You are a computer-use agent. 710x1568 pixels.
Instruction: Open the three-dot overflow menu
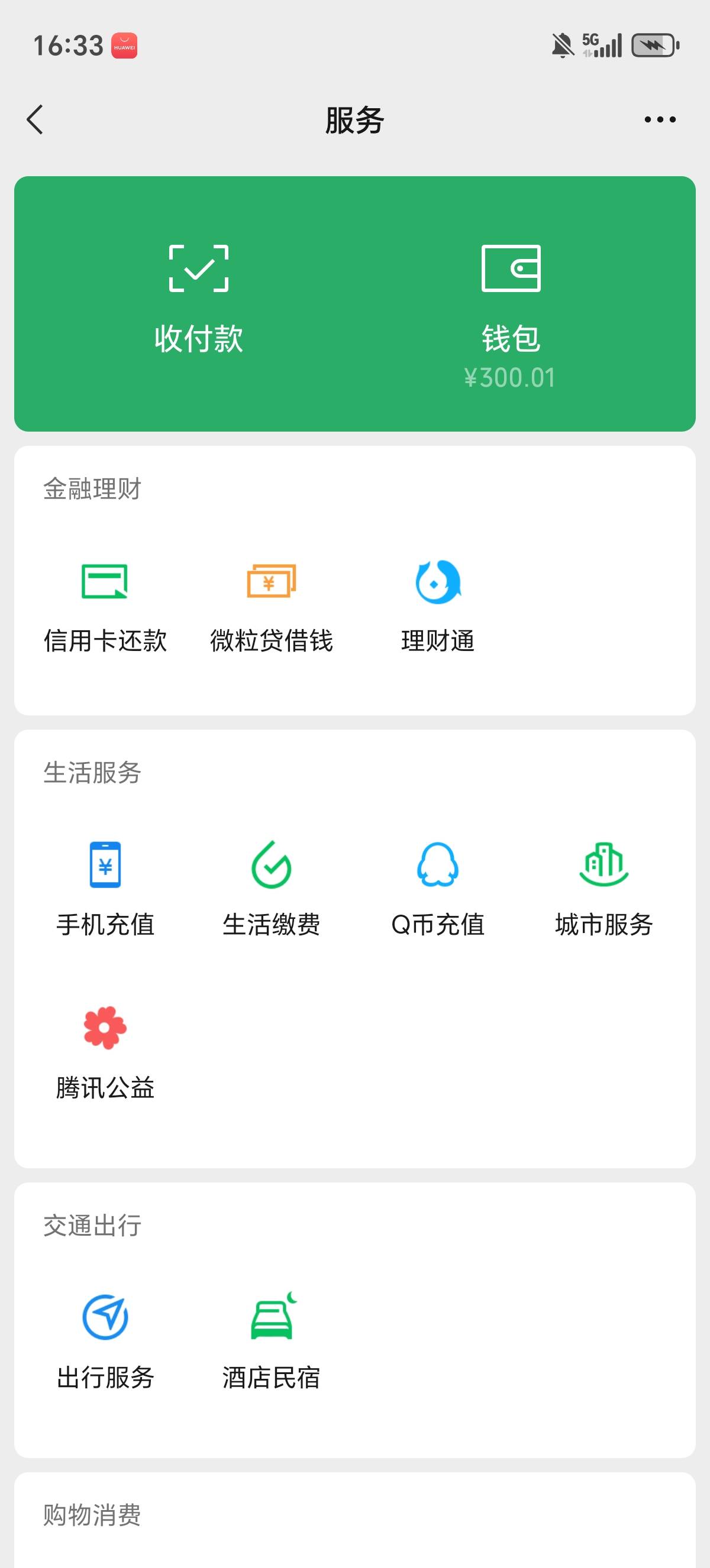coord(660,119)
